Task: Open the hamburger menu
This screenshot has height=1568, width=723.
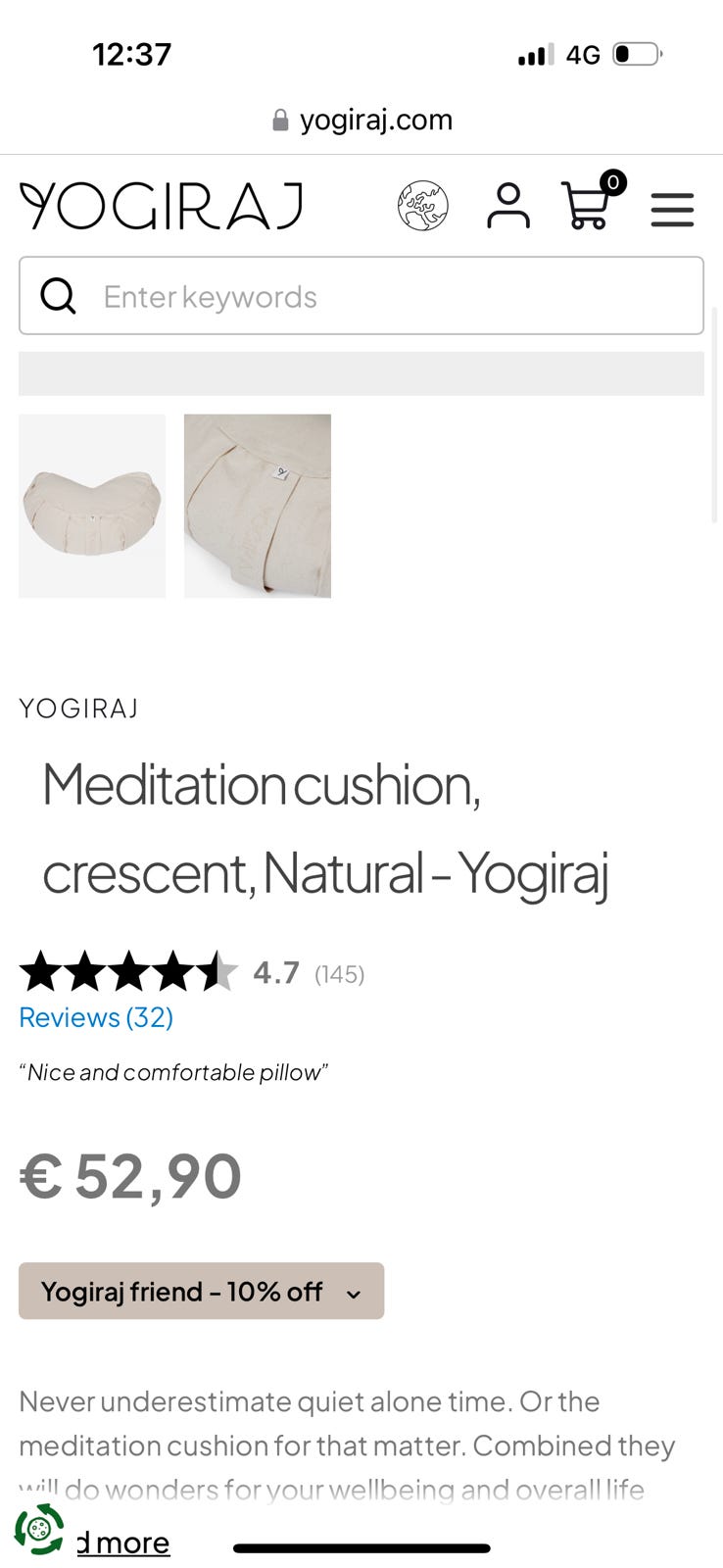Action: click(672, 209)
